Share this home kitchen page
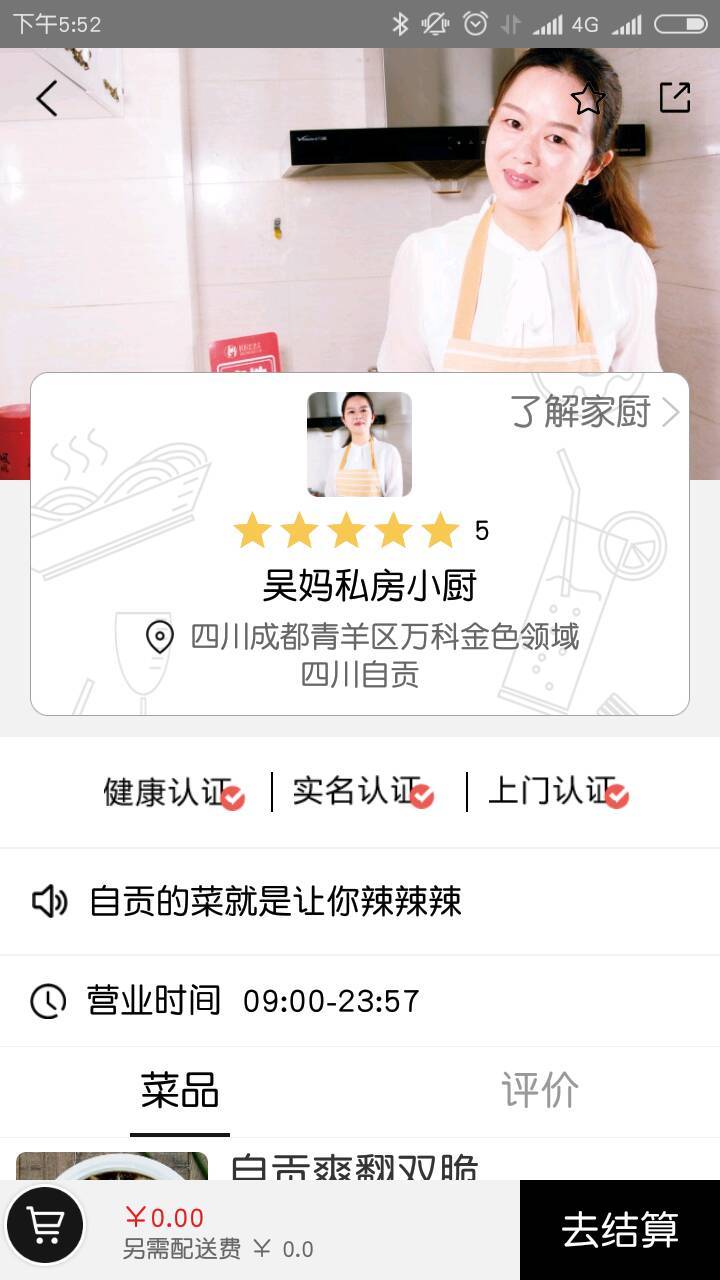 (675, 97)
